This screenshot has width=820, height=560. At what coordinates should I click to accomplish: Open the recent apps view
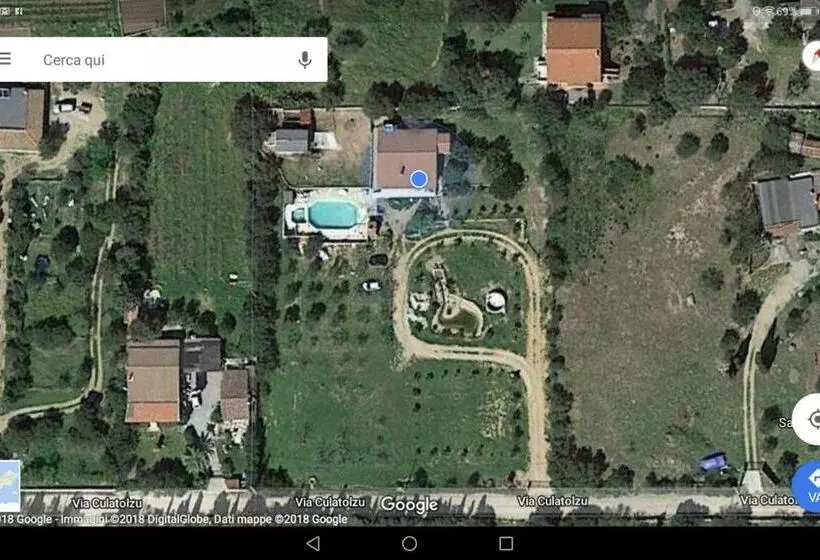pyautogui.click(x=506, y=543)
